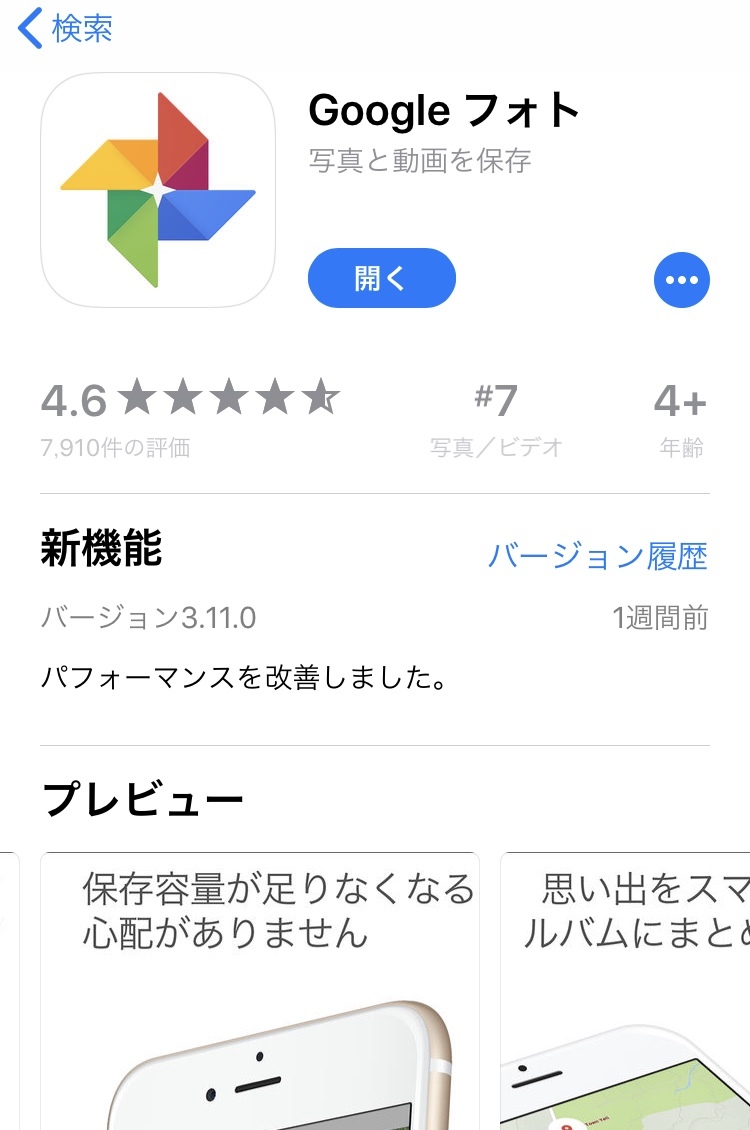Open the 思い出 preview screenshot

pos(625,990)
